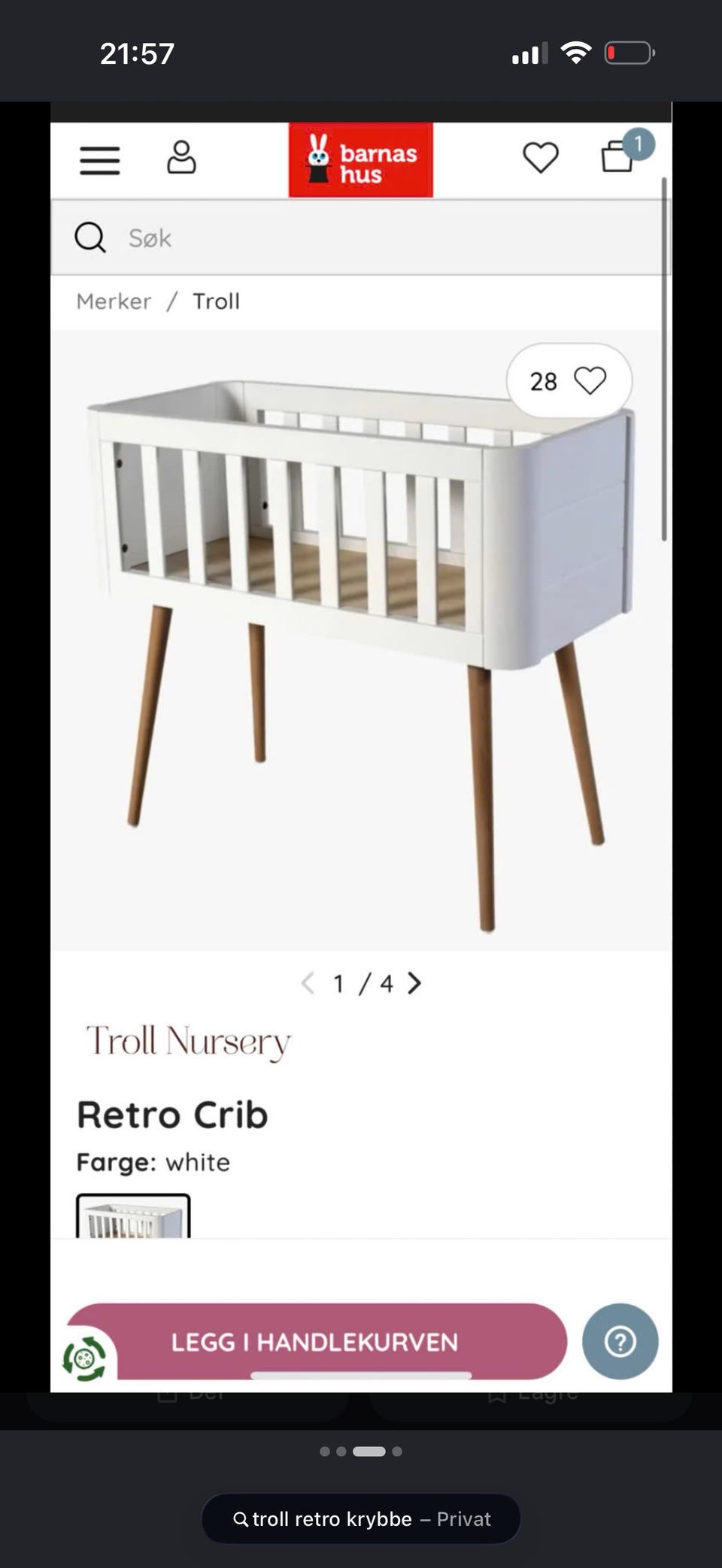Tap the image gallery page indicator dots

(x=361, y=1451)
